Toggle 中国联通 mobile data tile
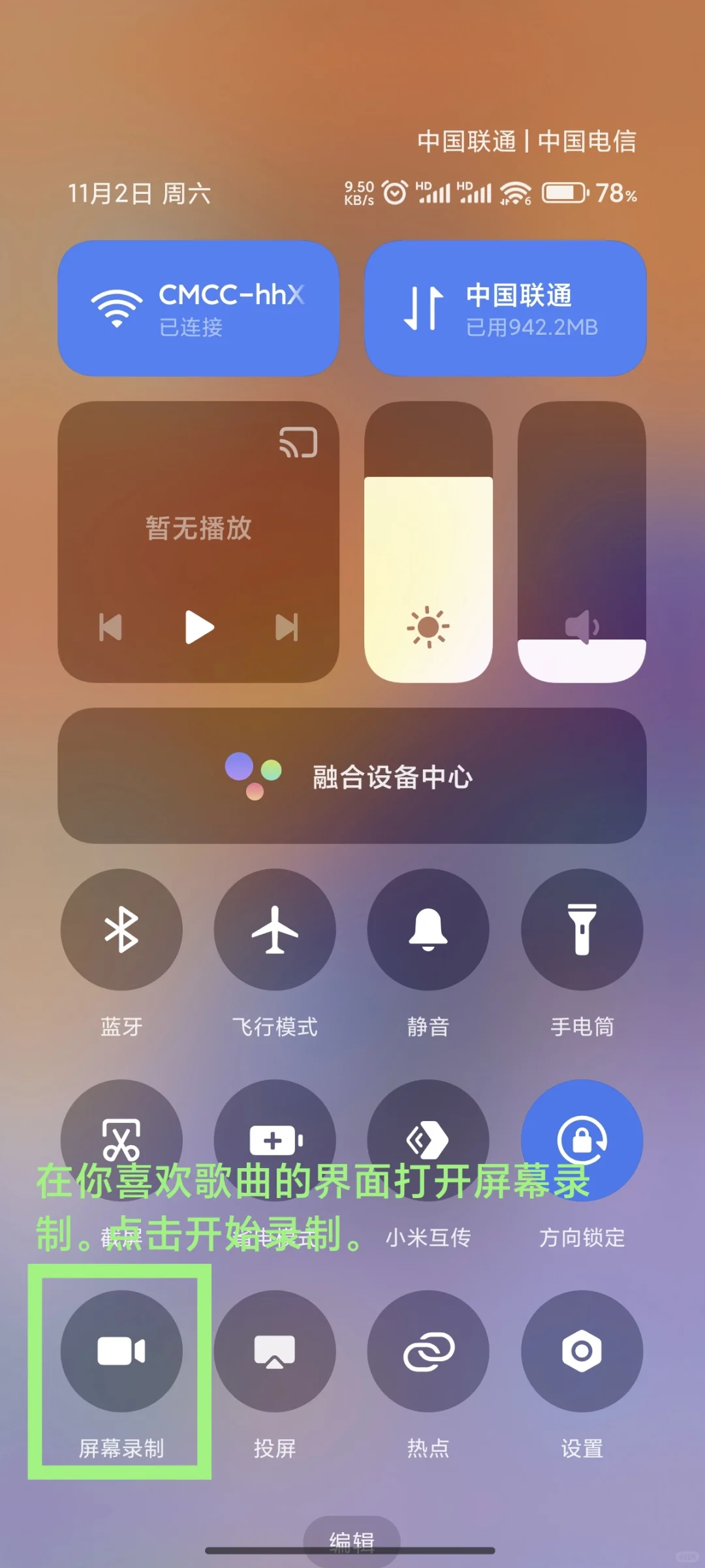The width and height of the screenshot is (705, 1568). click(x=505, y=308)
